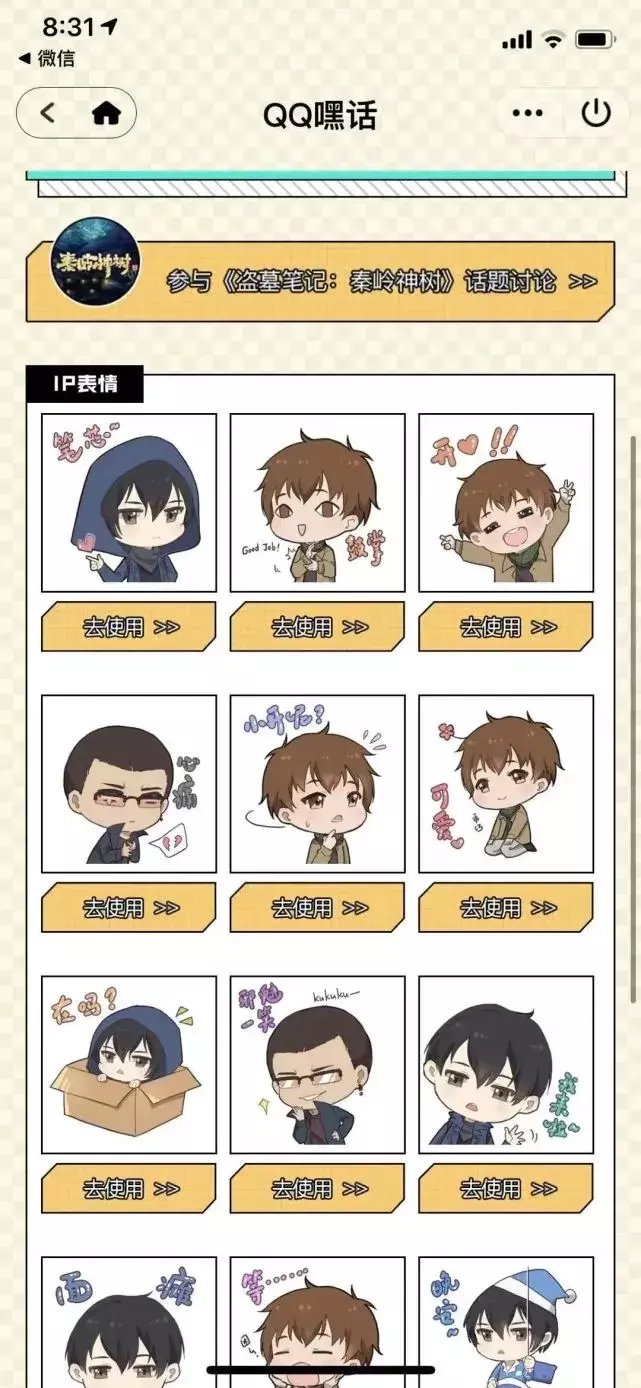The height and width of the screenshot is (1388, 641).
Task: Close the mini program with the power icon
Action: pos(596,113)
